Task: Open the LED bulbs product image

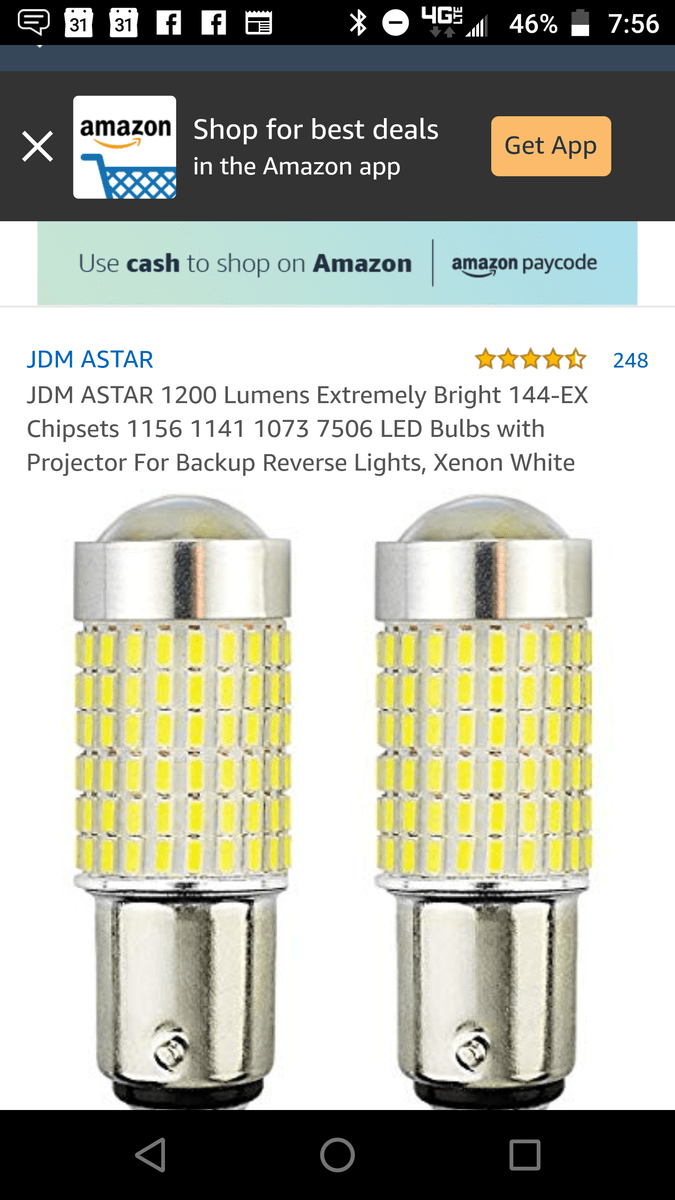Action: (x=337, y=800)
